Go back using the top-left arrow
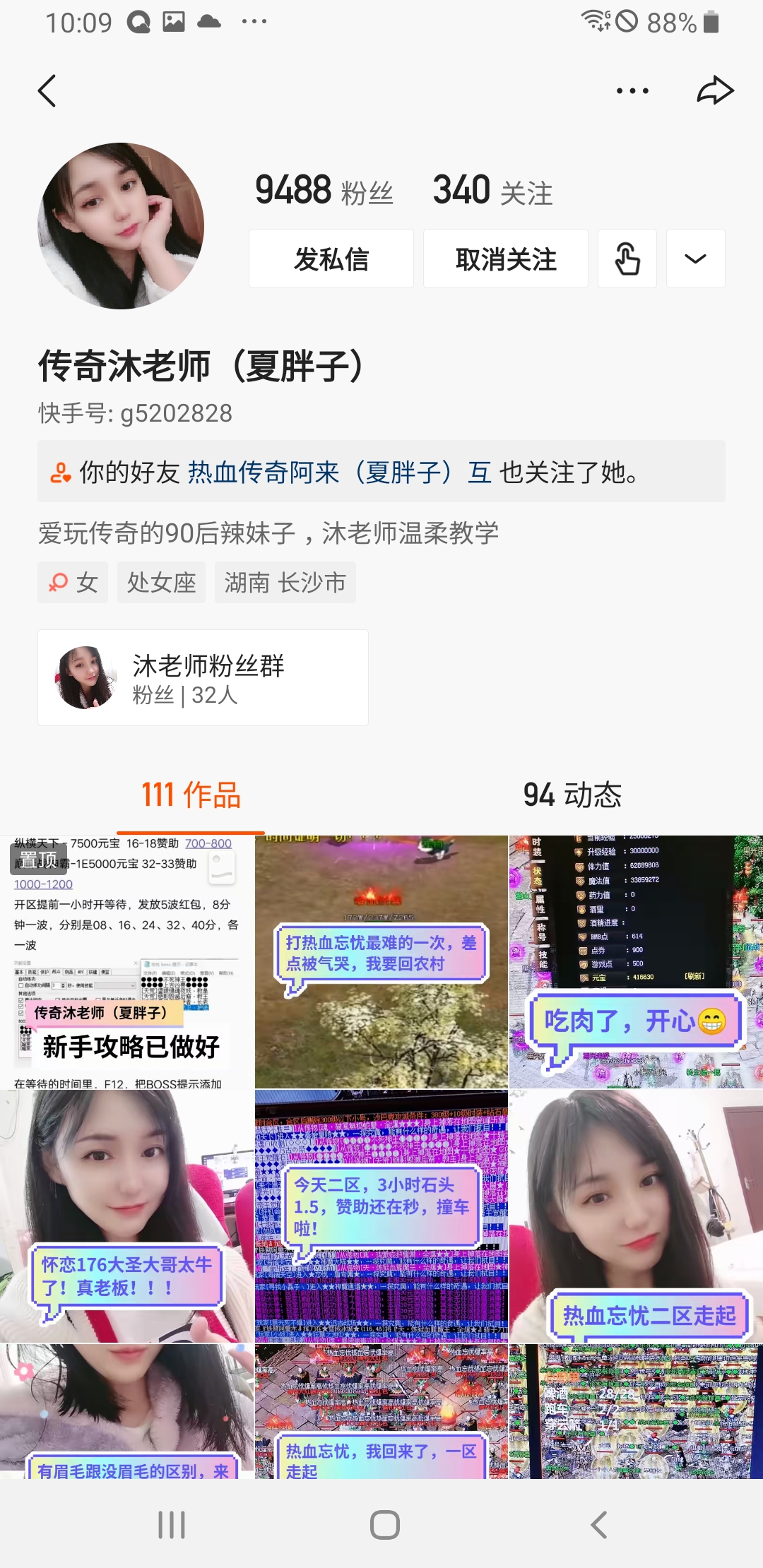This screenshot has height=1568, width=763. click(47, 91)
